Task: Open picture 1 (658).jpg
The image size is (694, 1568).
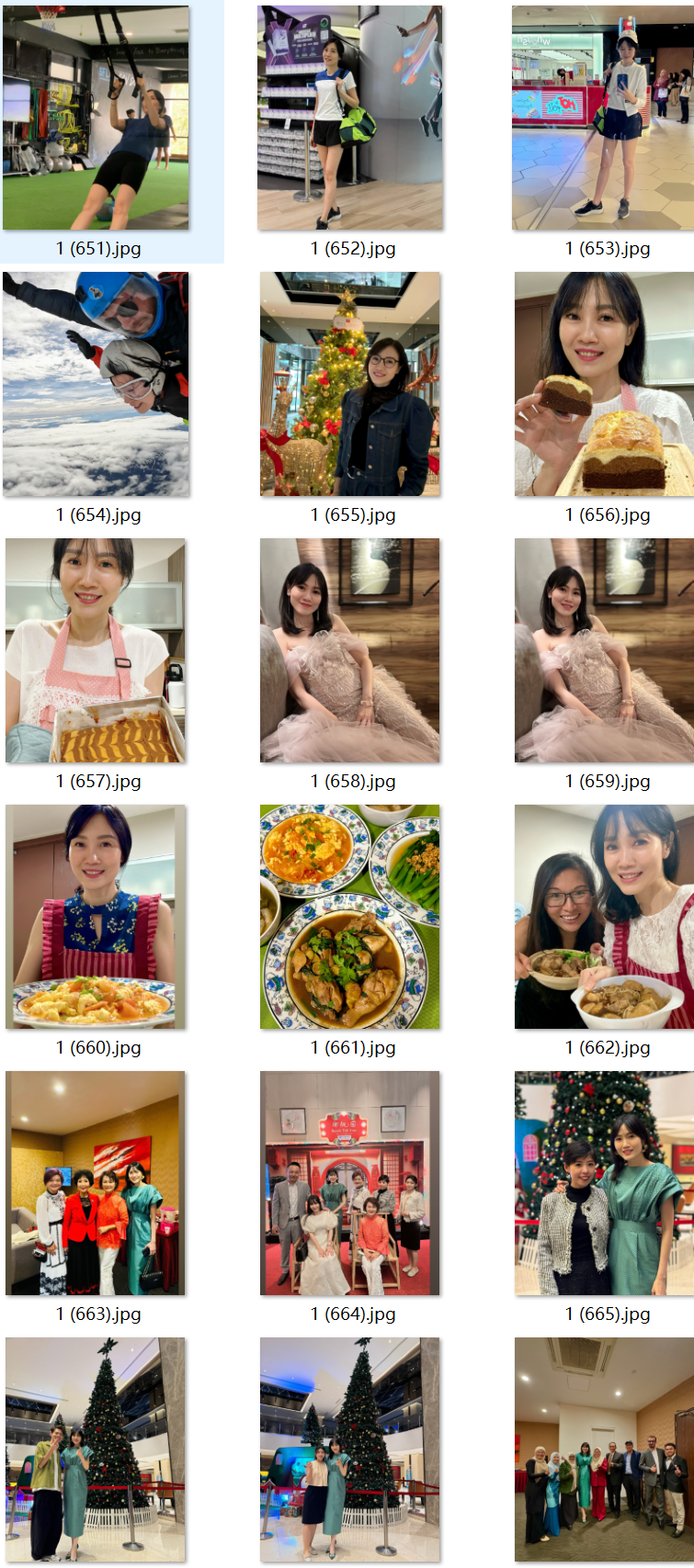Action: pyautogui.click(x=350, y=651)
